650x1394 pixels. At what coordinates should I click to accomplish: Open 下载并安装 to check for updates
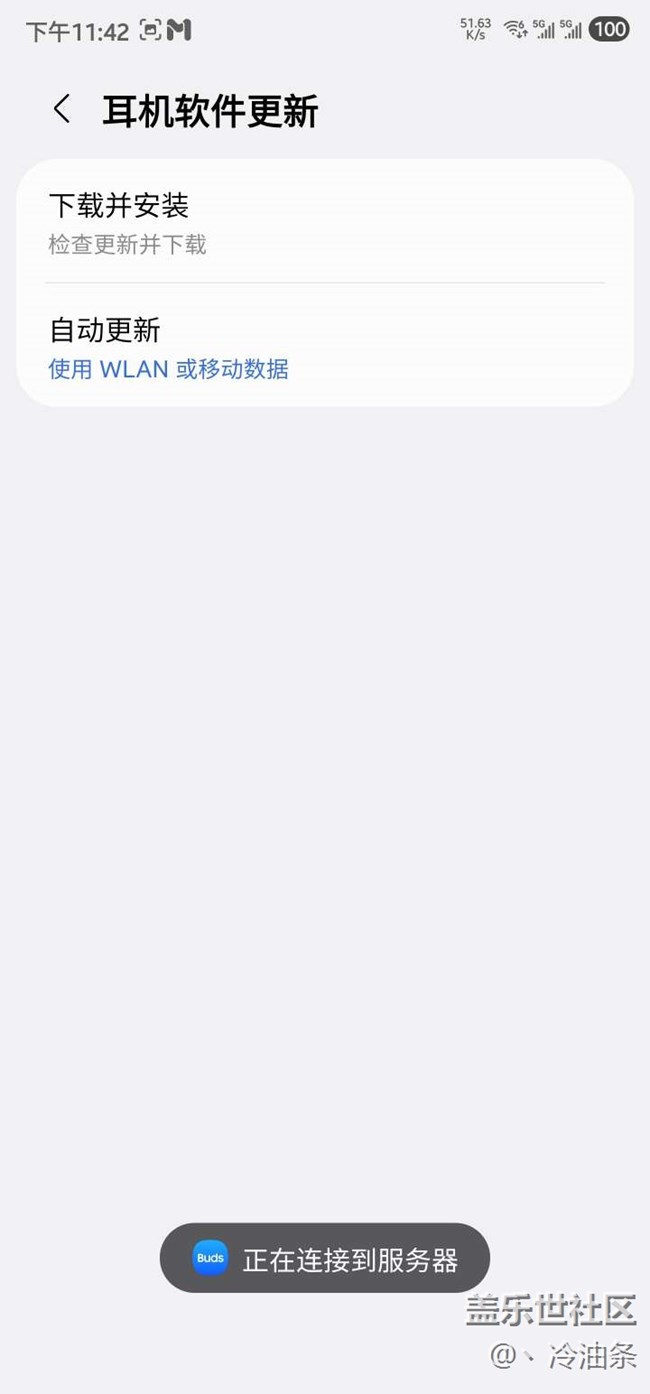(x=325, y=223)
